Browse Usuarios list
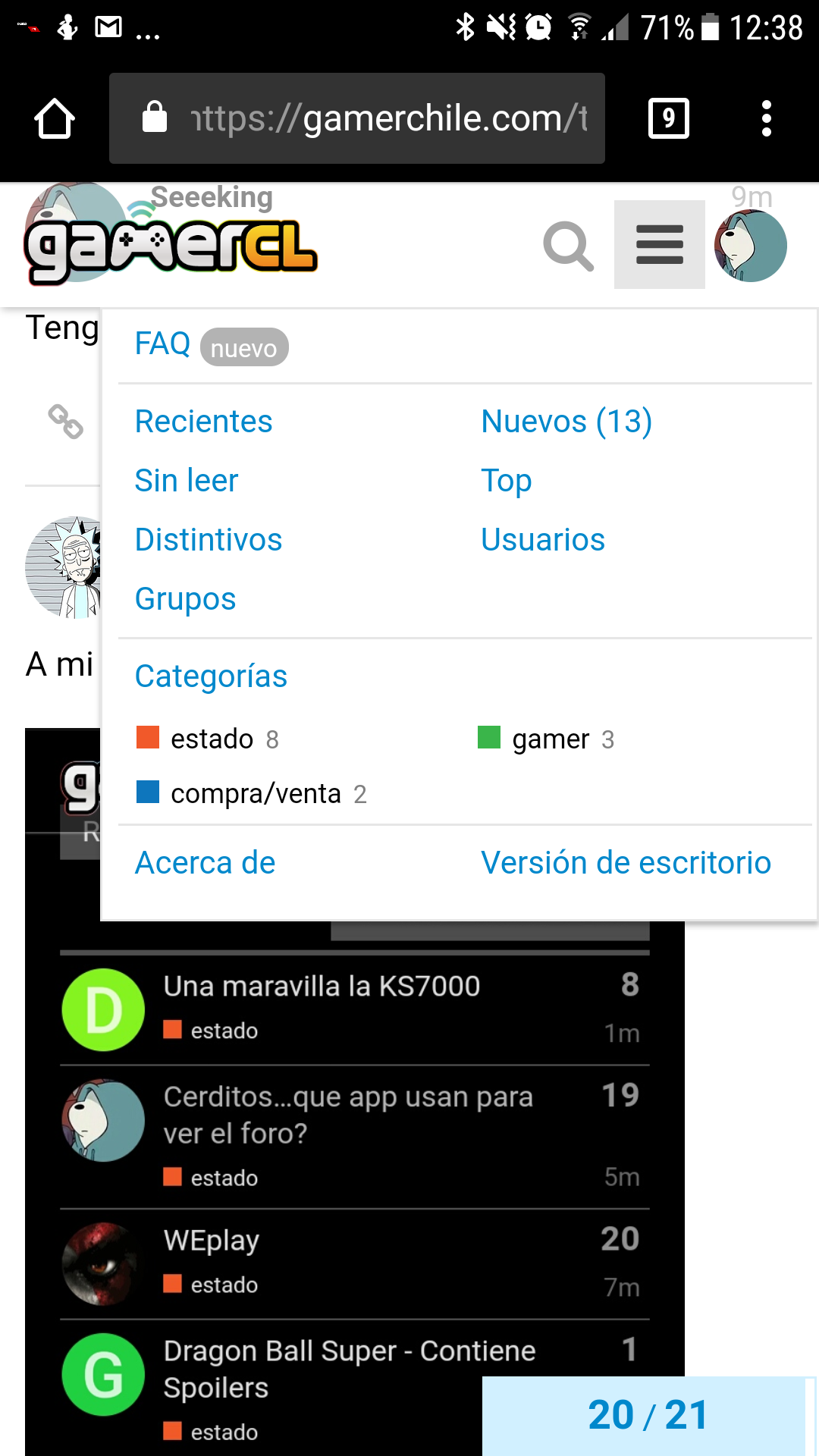The width and height of the screenshot is (819, 1456). pyautogui.click(x=543, y=540)
